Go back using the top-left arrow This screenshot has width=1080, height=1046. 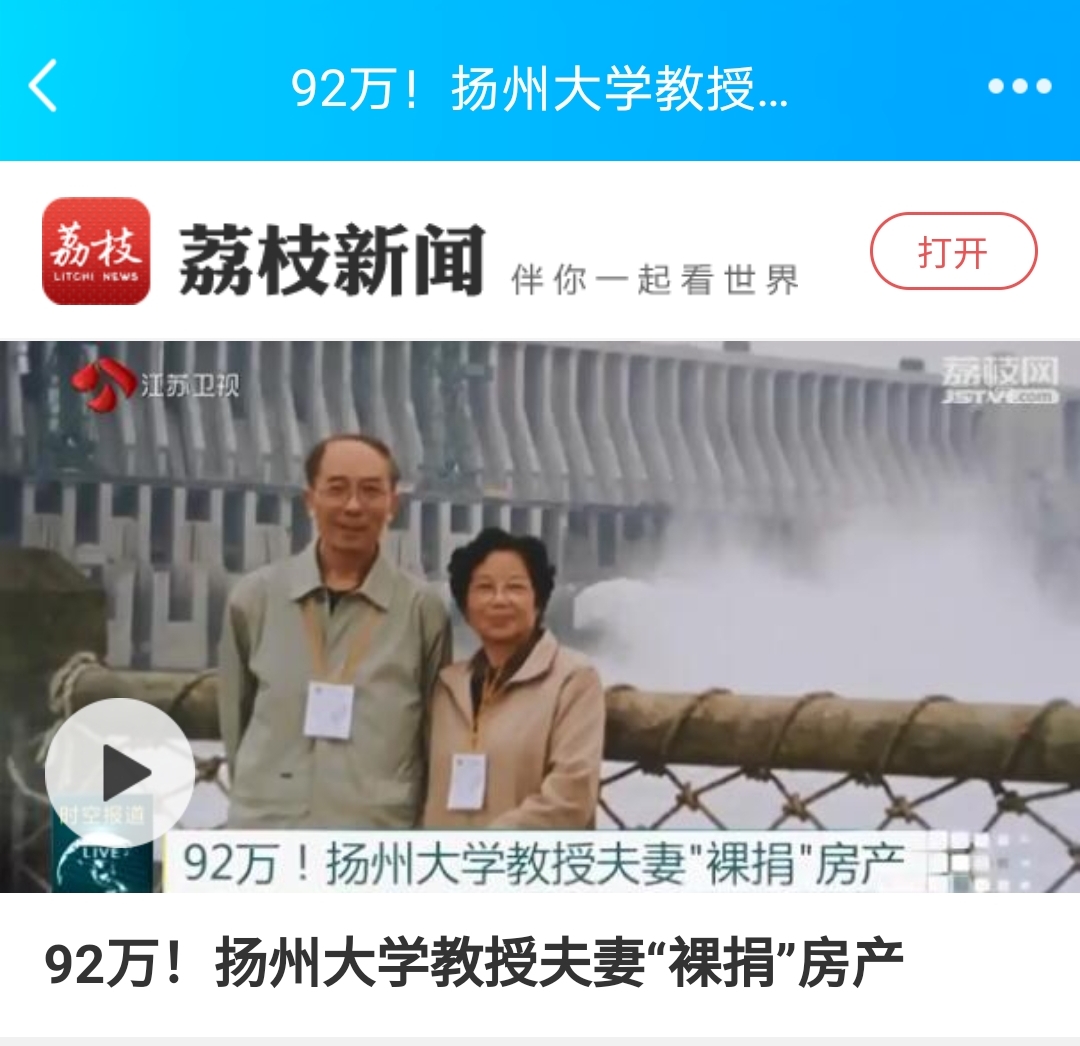pos(44,86)
